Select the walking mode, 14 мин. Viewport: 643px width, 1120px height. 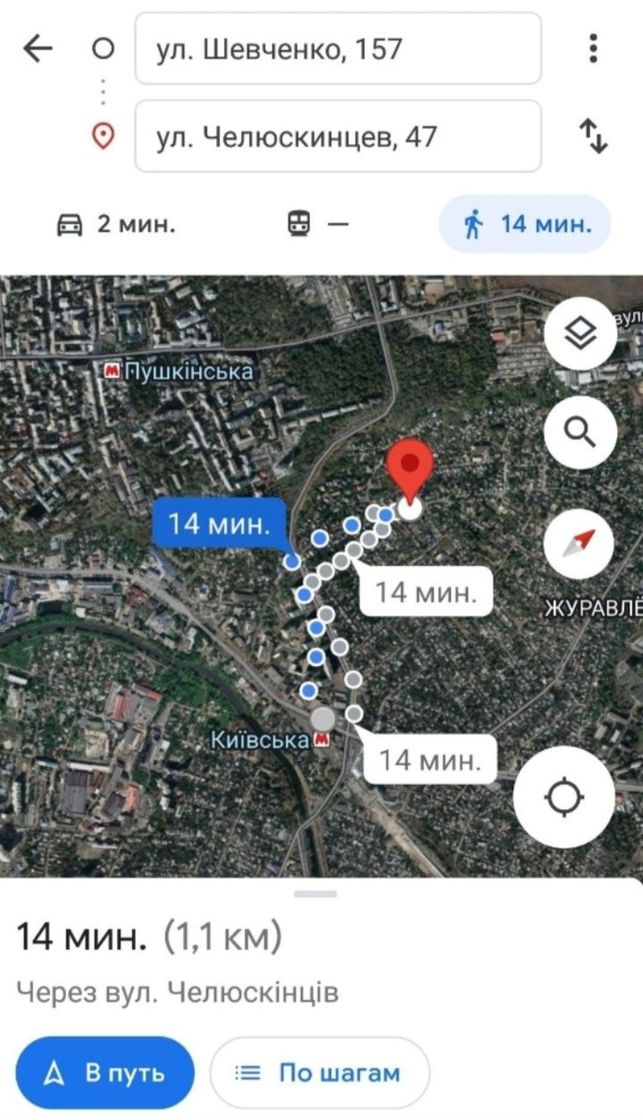(x=525, y=224)
